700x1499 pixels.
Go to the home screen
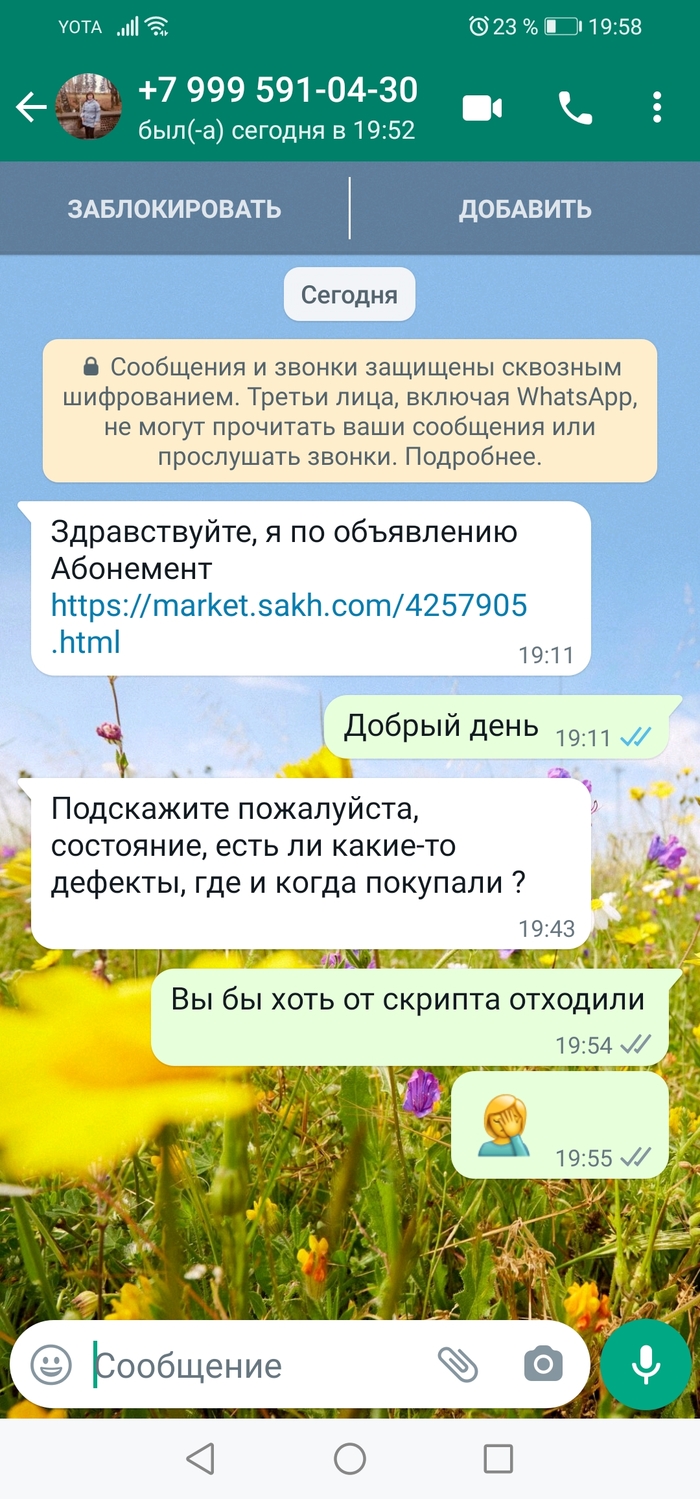(x=350, y=1459)
